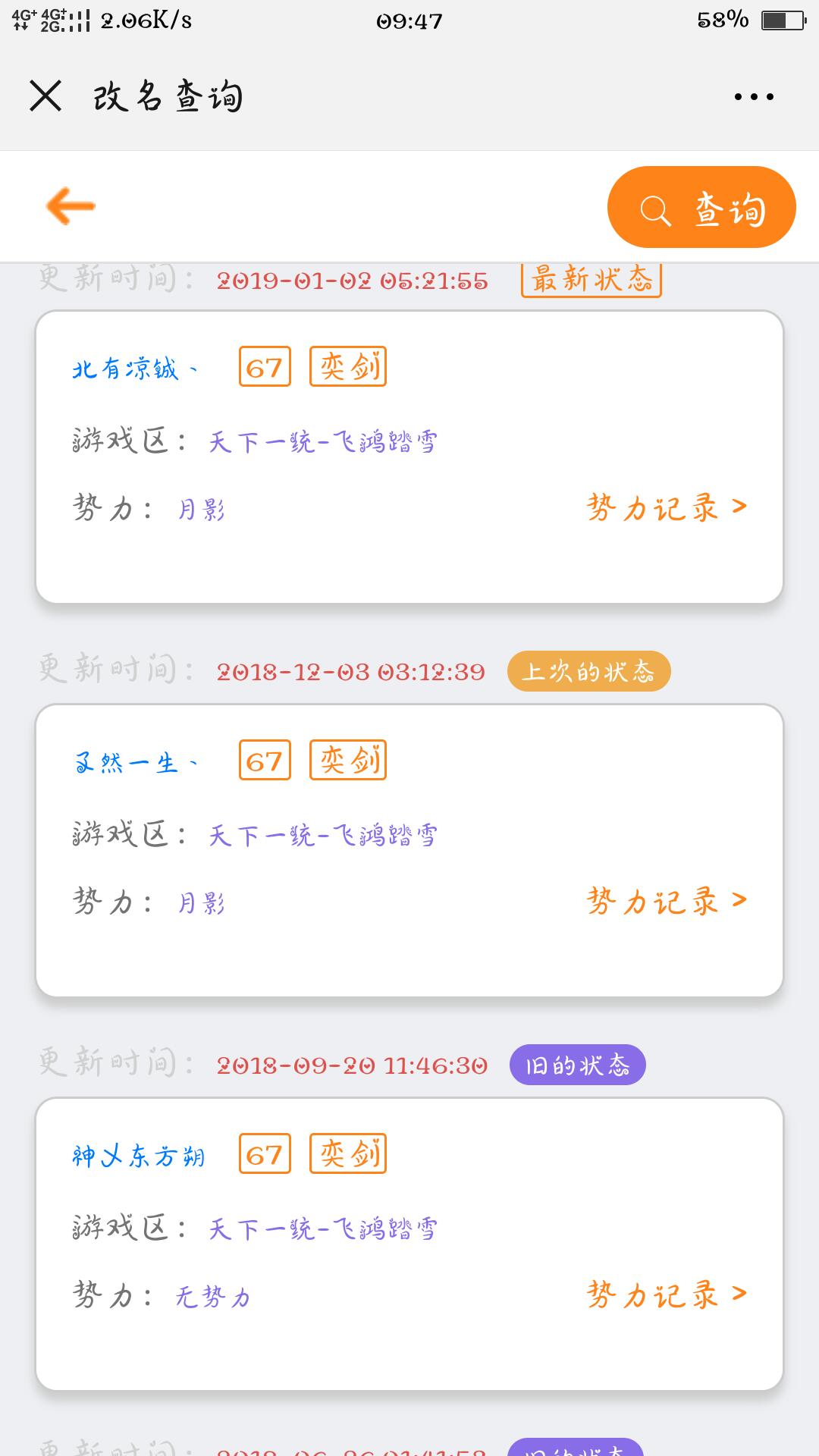
Task: Open 势力记录 for 孑然一生
Action: coord(667,901)
